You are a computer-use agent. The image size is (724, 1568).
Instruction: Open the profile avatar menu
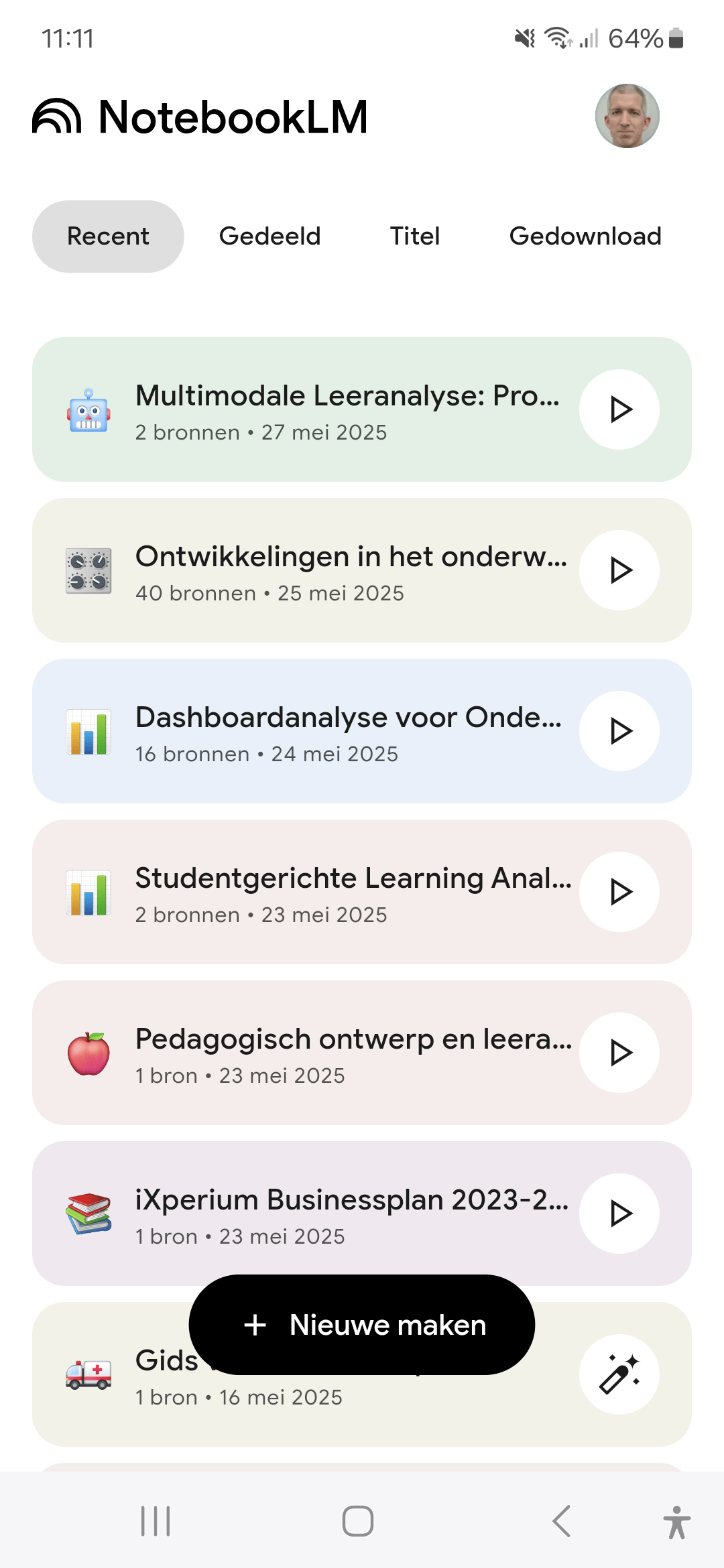coord(627,116)
